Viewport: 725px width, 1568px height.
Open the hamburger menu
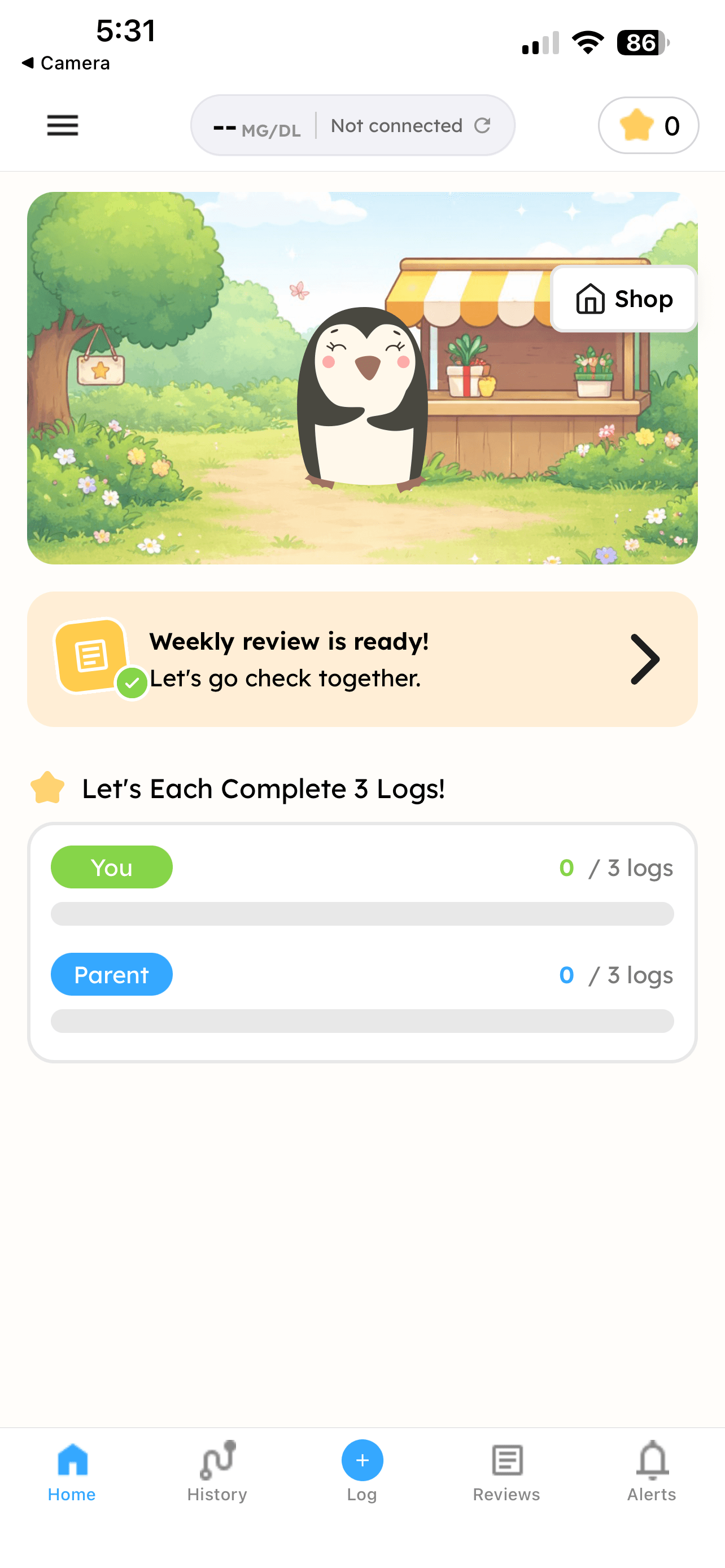(62, 125)
